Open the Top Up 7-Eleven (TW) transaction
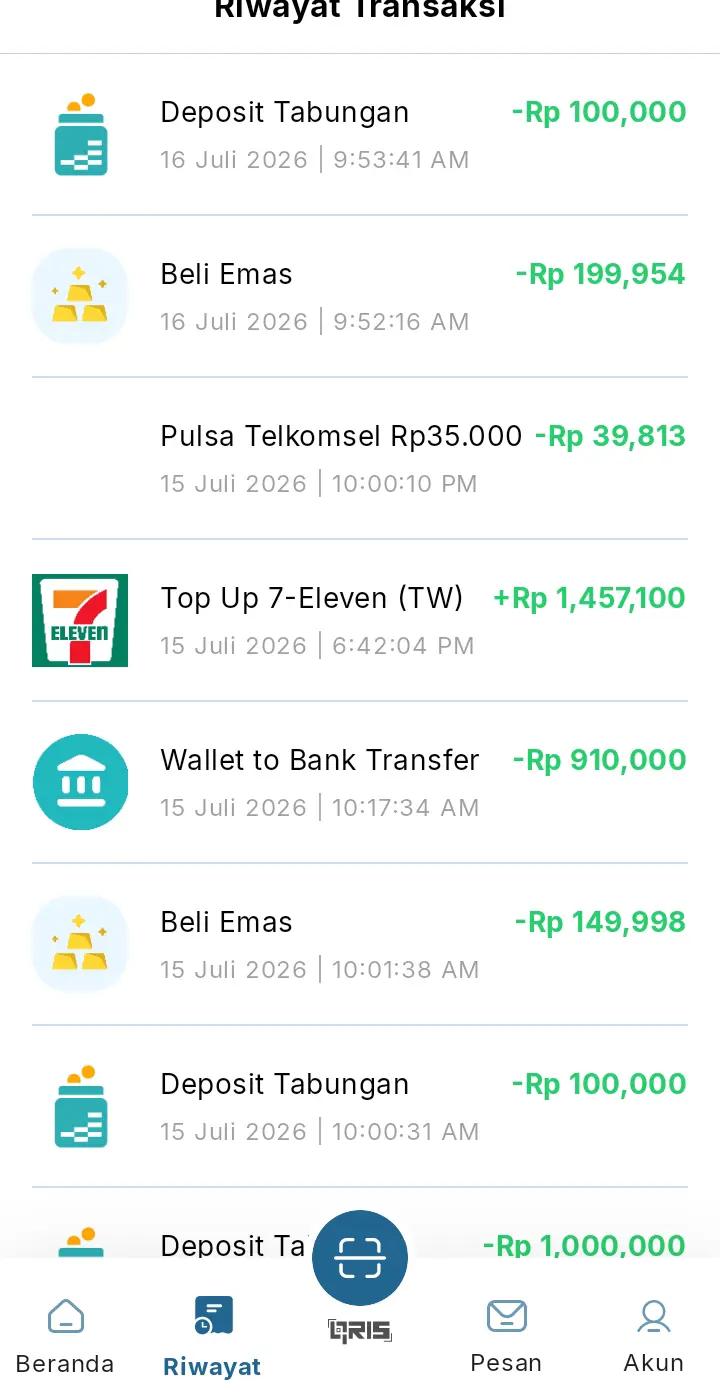The height and width of the screenshot is (1400, 720). [x=360, y=620]
